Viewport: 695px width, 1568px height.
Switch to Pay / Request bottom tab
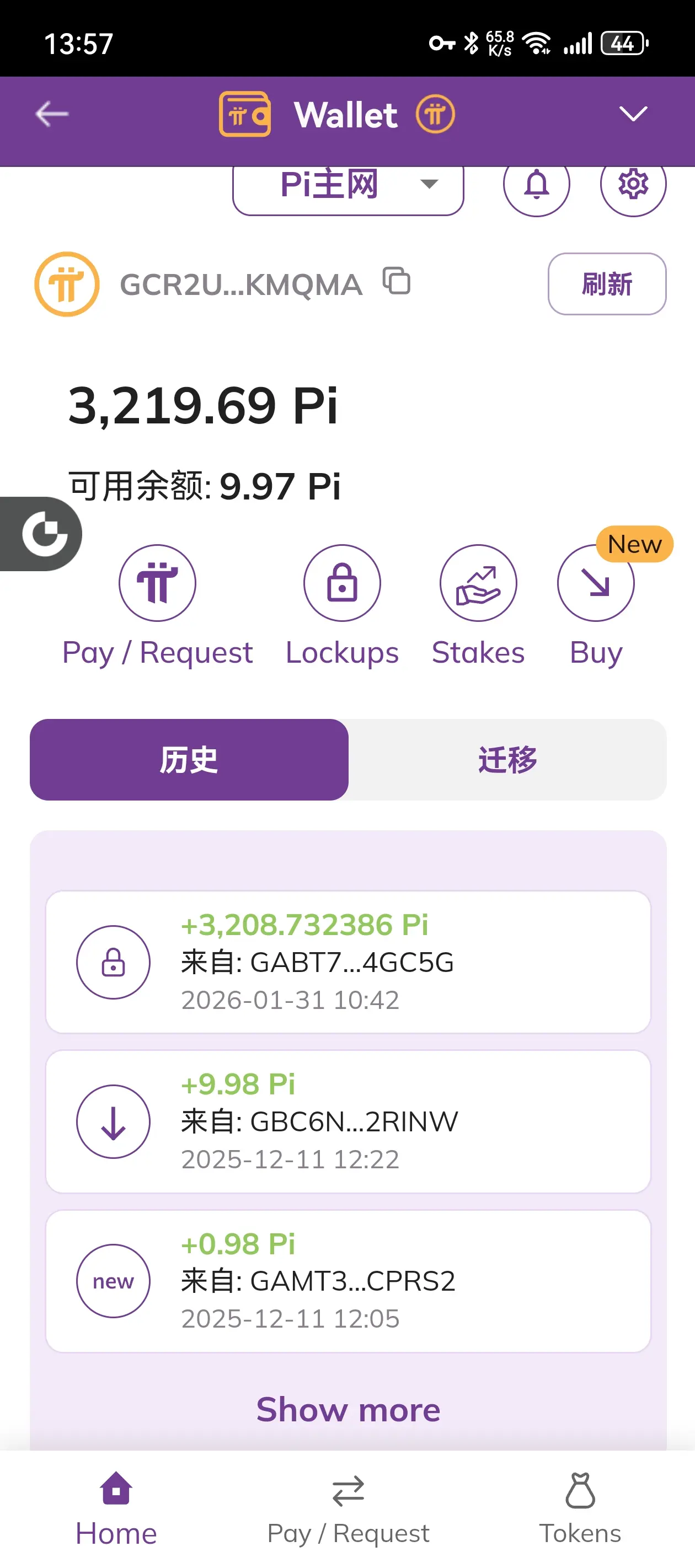point(348,1508)
